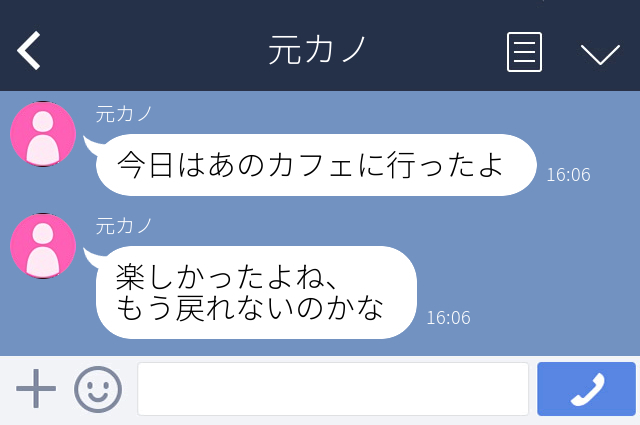The width and height of the screenshot is (640, 425).
Task: Expand the chat options chevron
Action: tap(600, 53)
